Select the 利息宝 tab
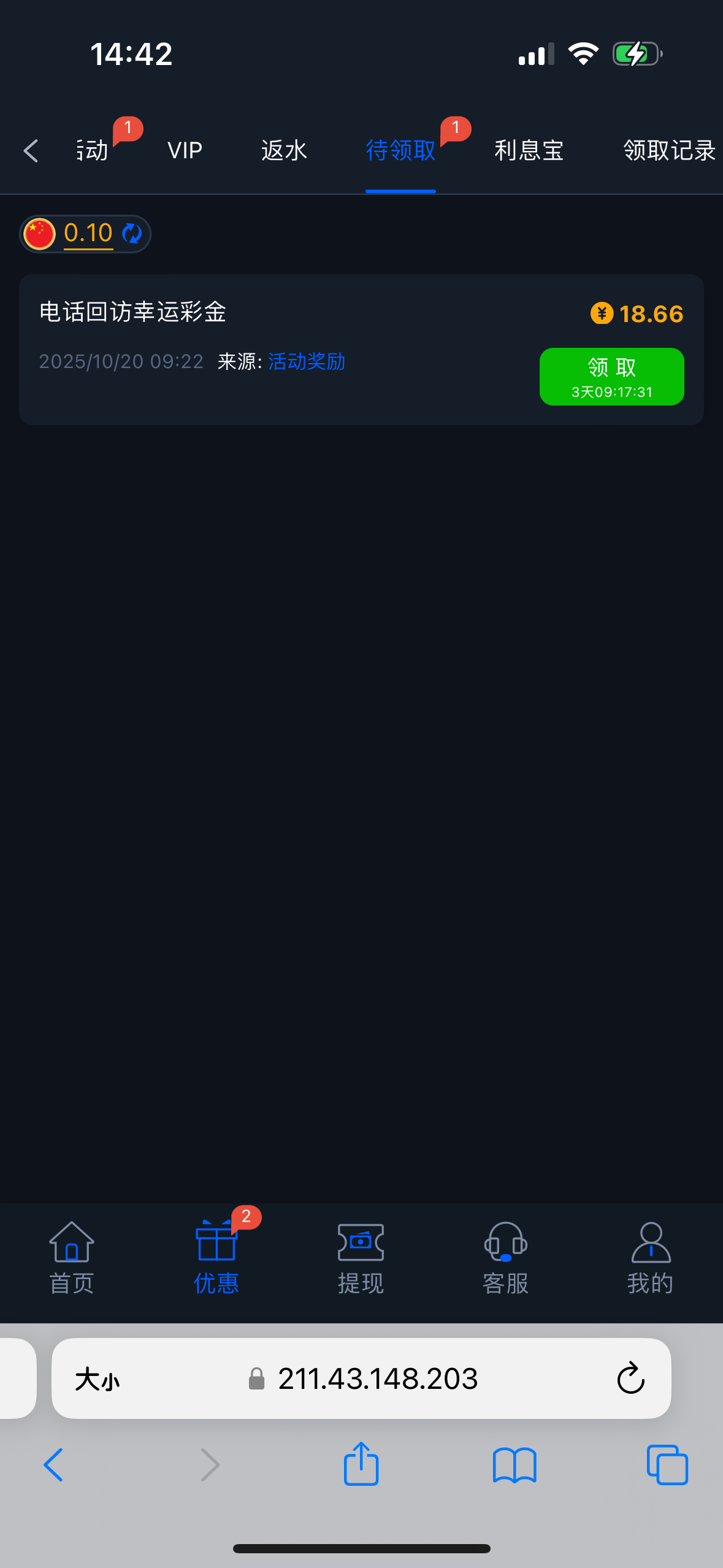Screen dimensions: 723x1568 (529, 151)
